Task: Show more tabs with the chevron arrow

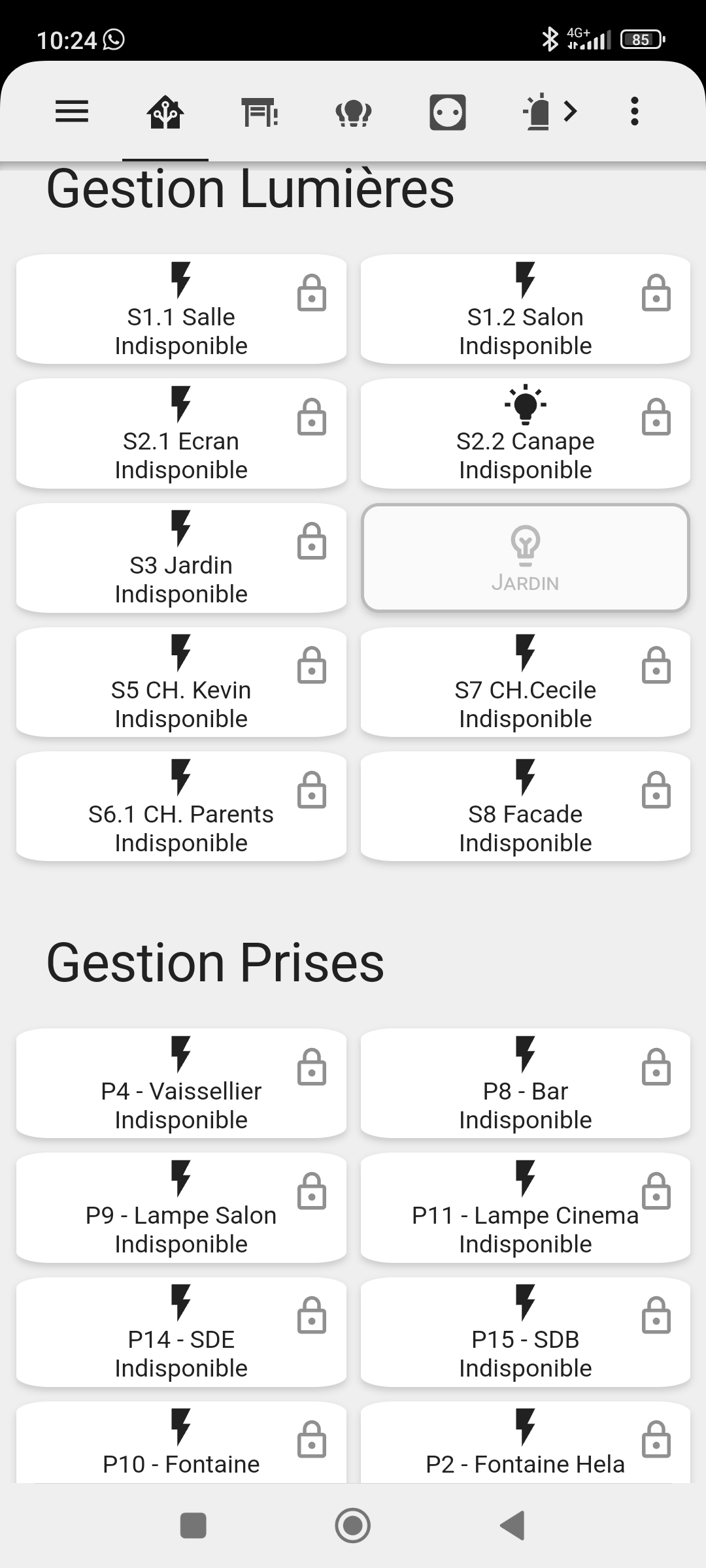Action: (571, 112)
